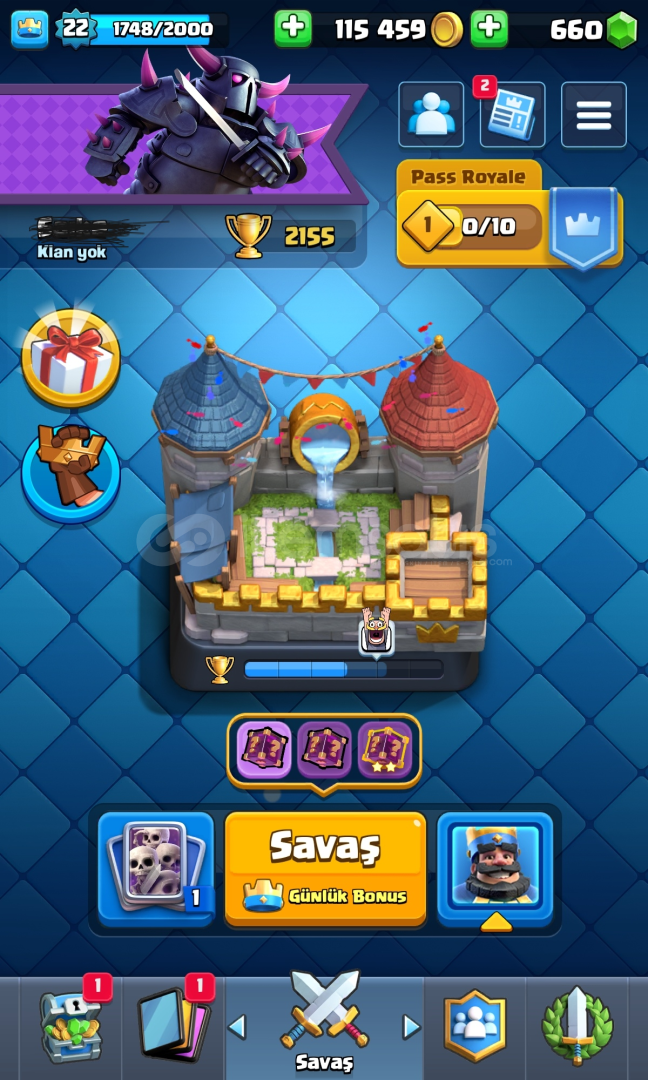This screenshot has height=1080, width=648.
Task: View the mystery chest slots
Action: pos(324,751)
